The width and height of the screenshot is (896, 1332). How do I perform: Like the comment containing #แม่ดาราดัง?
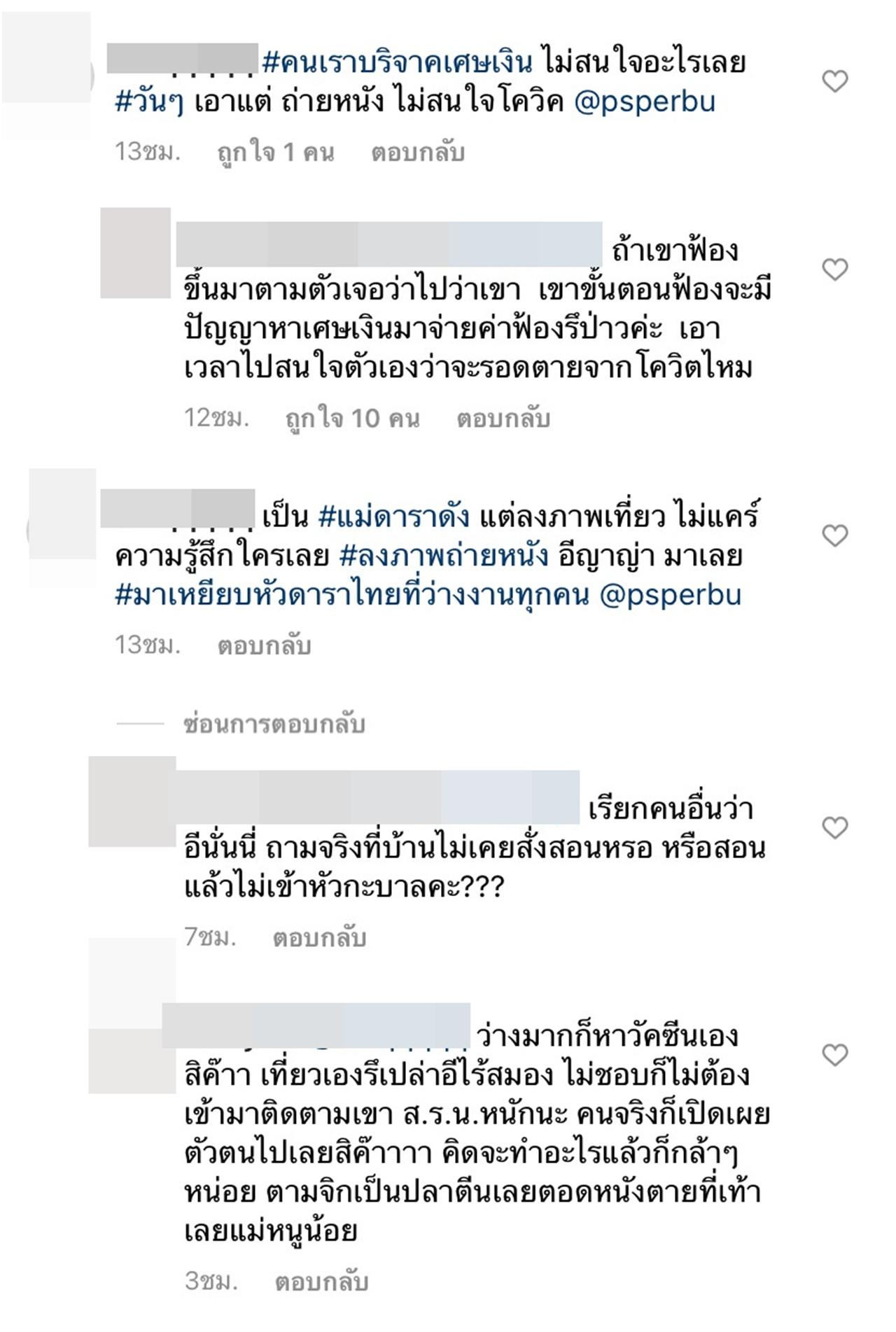834,536
